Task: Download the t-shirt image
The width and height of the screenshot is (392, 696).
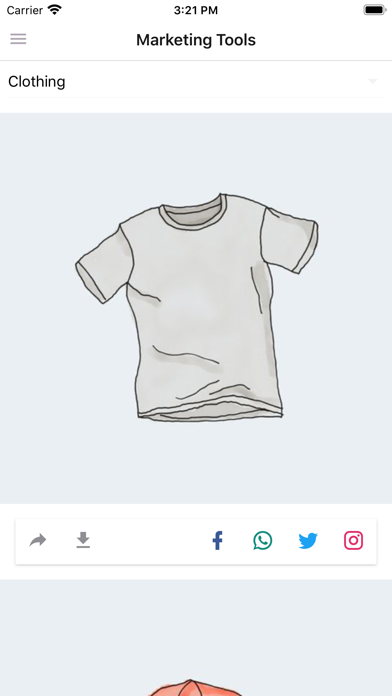Action: [83, 540]
